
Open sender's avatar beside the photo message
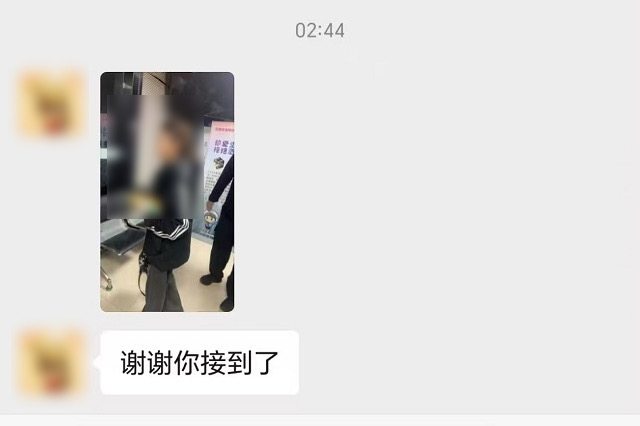[51, 104]
